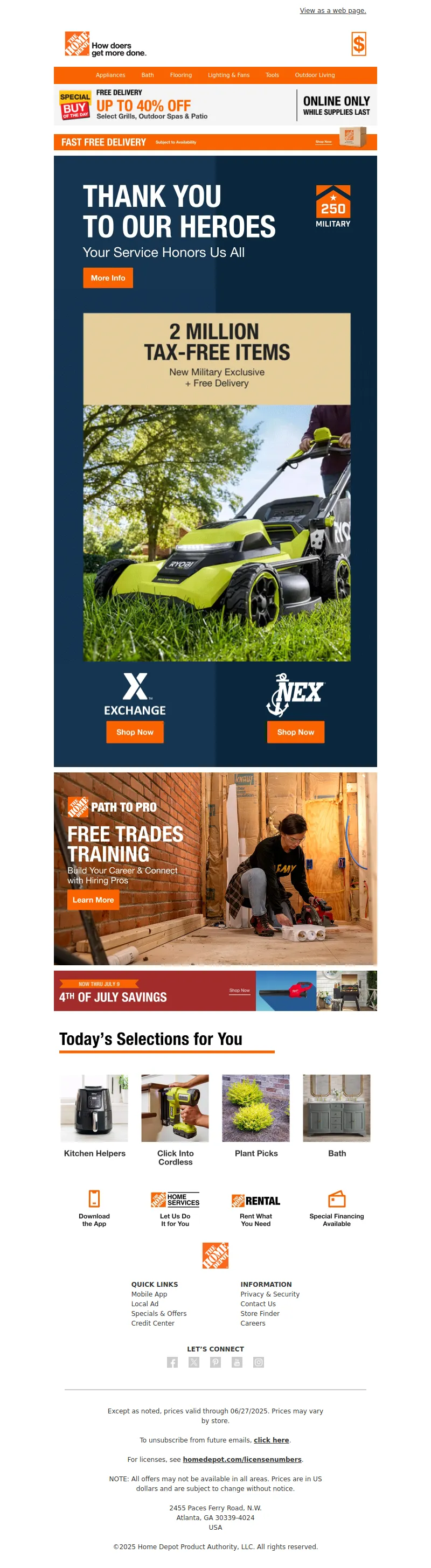The width and height of the screenshot is (431, 1568).
Task: Open the Outdoor Living category
Action: pyautogui.click(x=314, y=75)
